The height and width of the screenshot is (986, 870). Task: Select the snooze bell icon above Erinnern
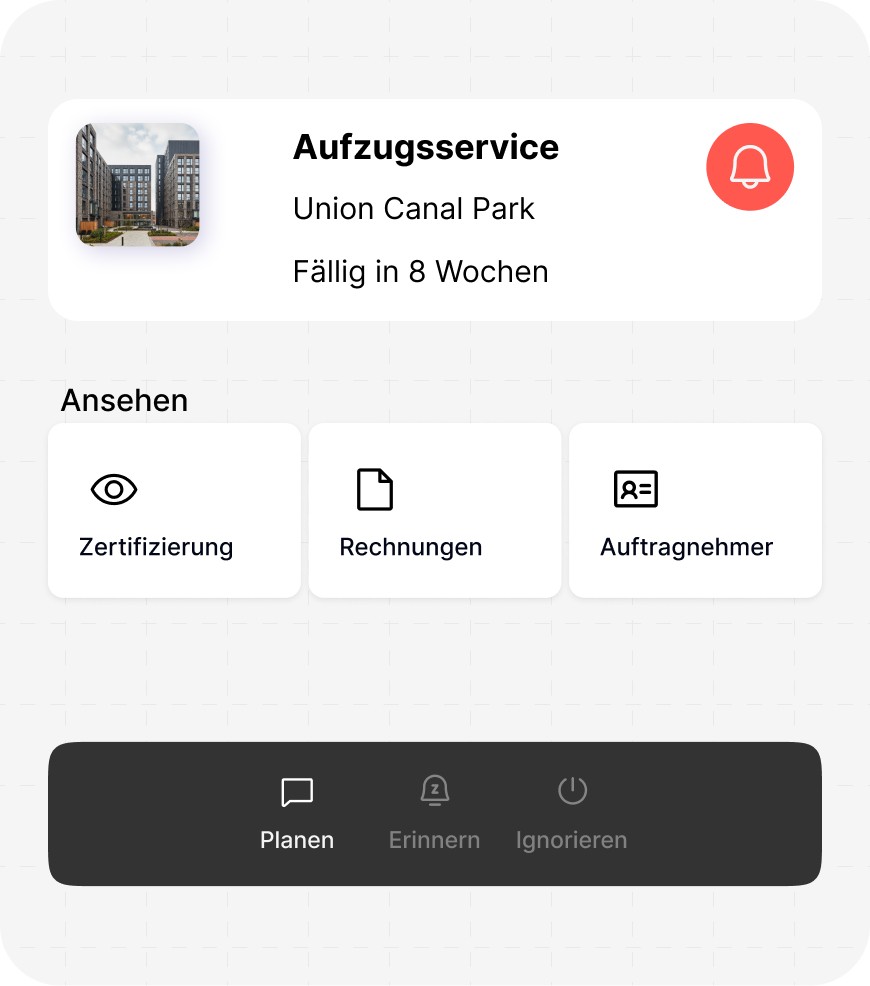click(x=434, y=790)
